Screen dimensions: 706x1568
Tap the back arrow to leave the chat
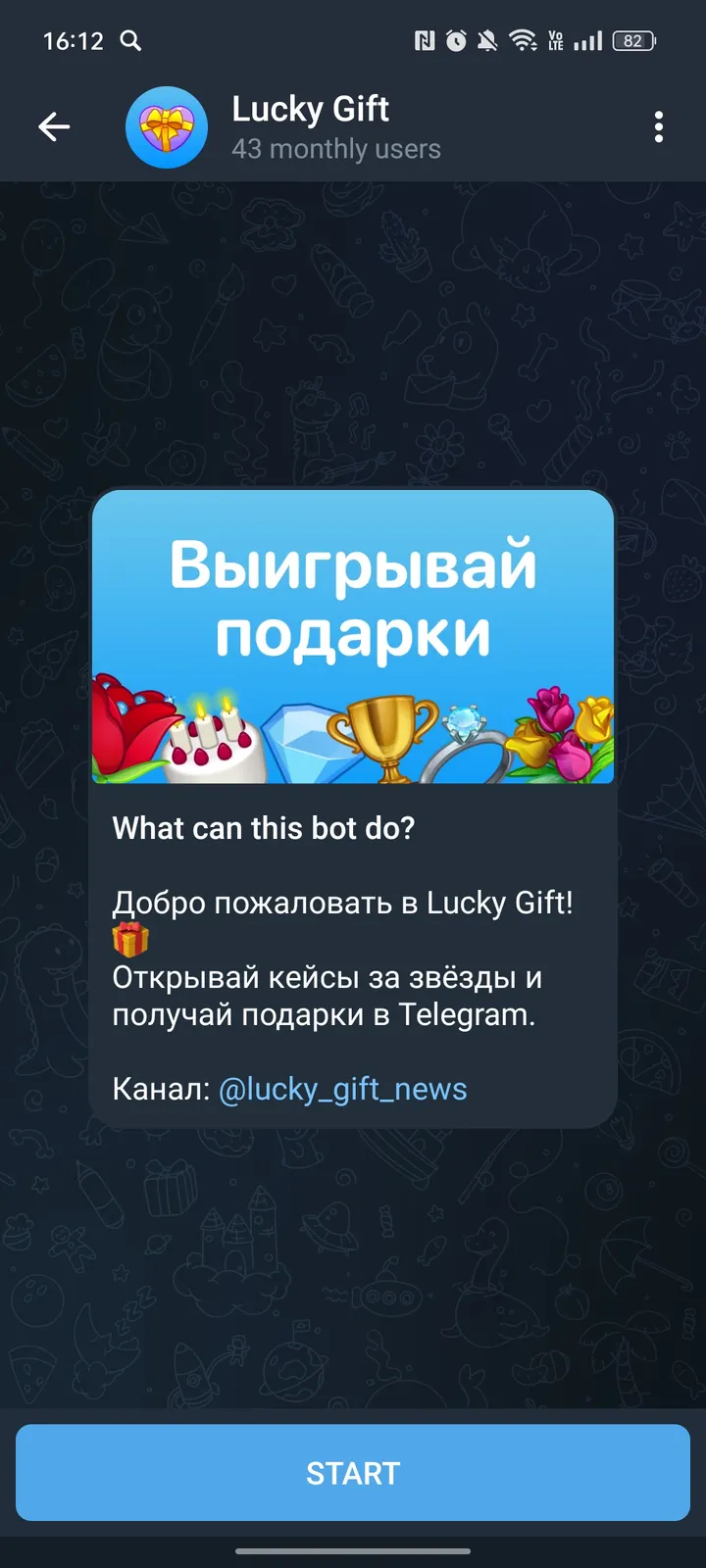point(54,127)
